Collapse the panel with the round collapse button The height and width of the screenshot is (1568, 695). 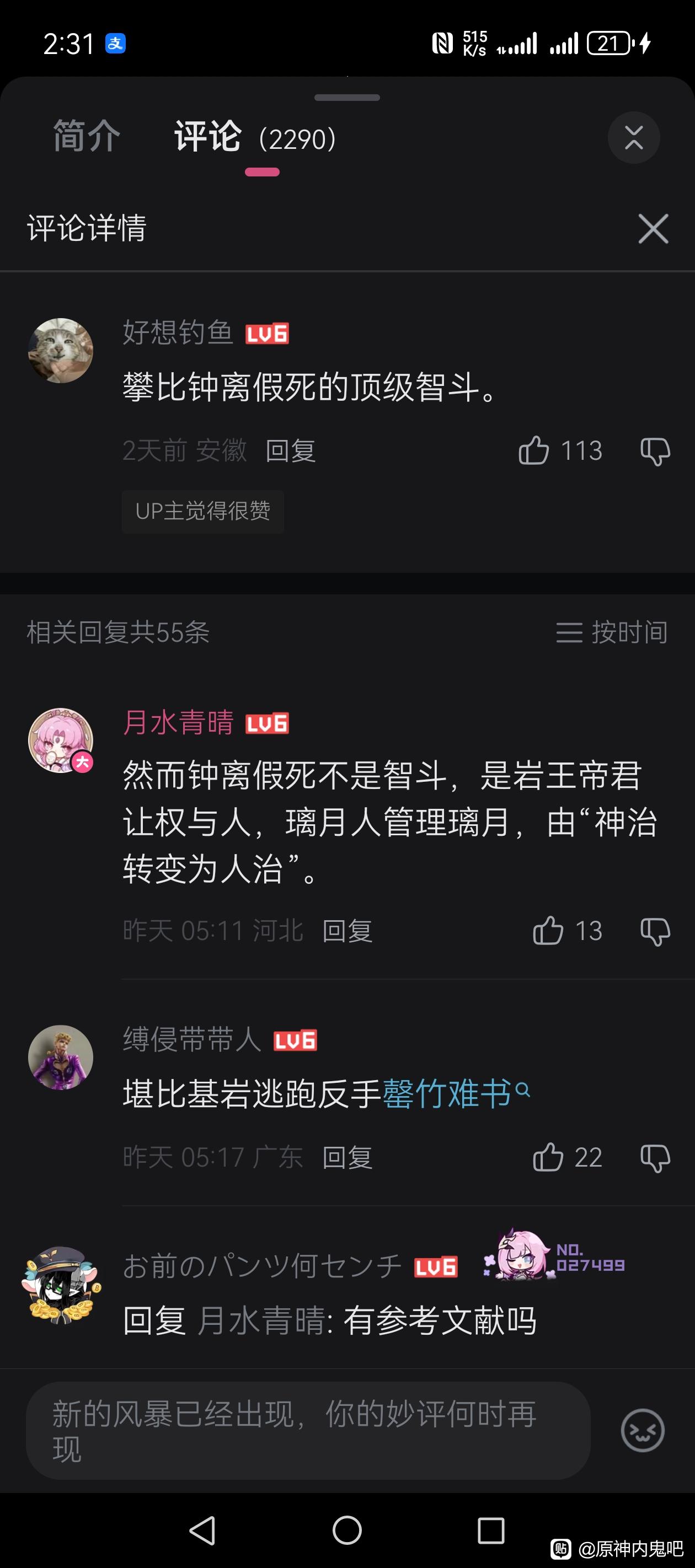tap(633, 138)
